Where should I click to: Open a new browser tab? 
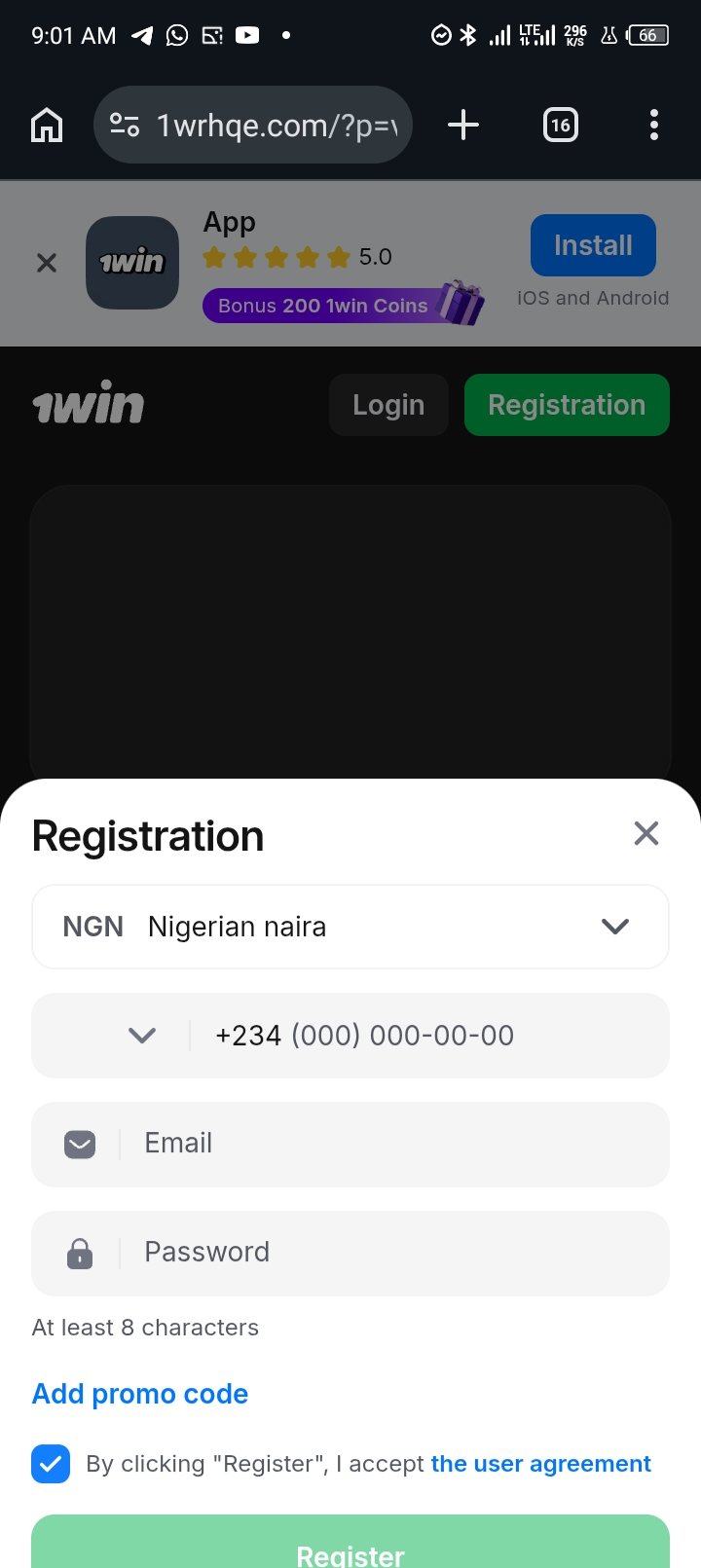pos(463,125)
